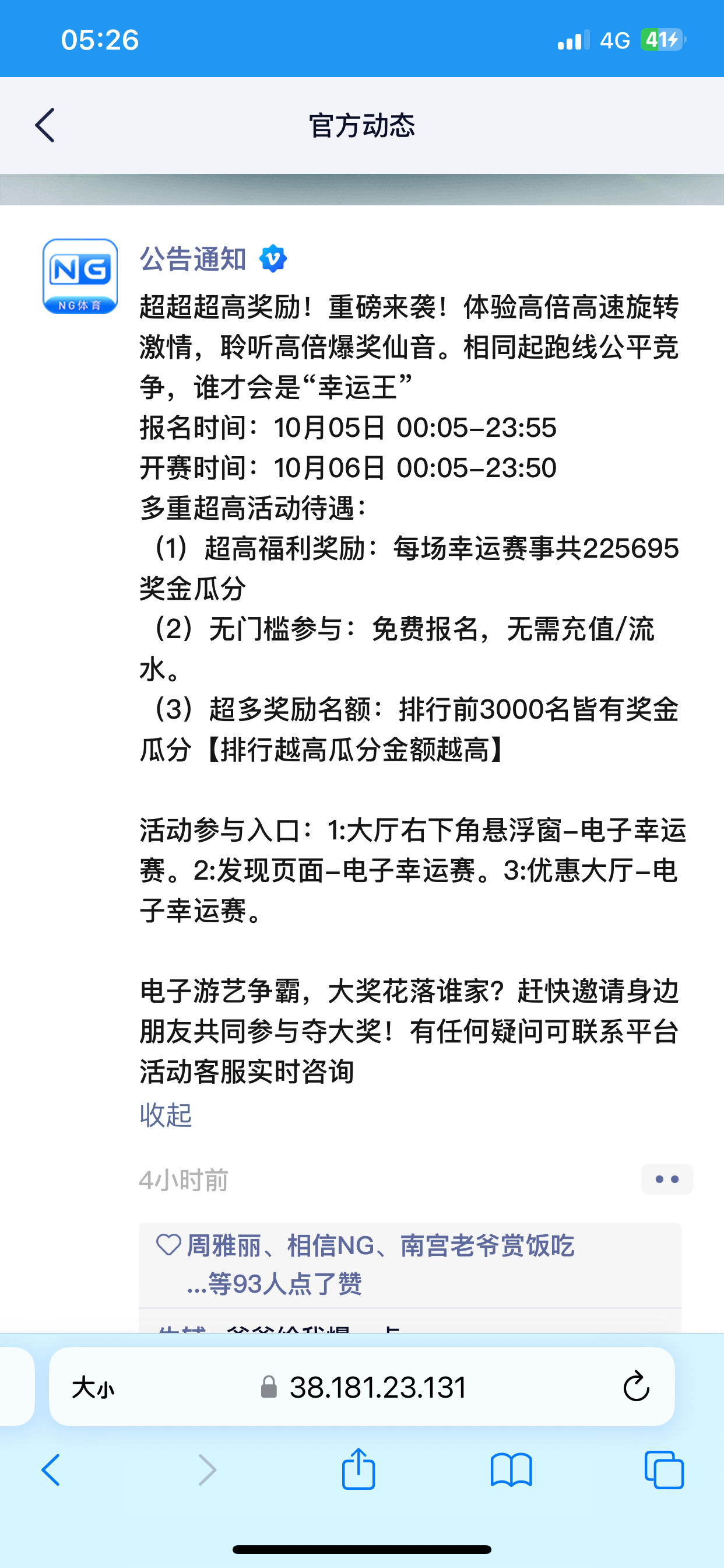Go back in Safari browser history
Viewport: 724px width, 1568px height.
click(51, 1470)
